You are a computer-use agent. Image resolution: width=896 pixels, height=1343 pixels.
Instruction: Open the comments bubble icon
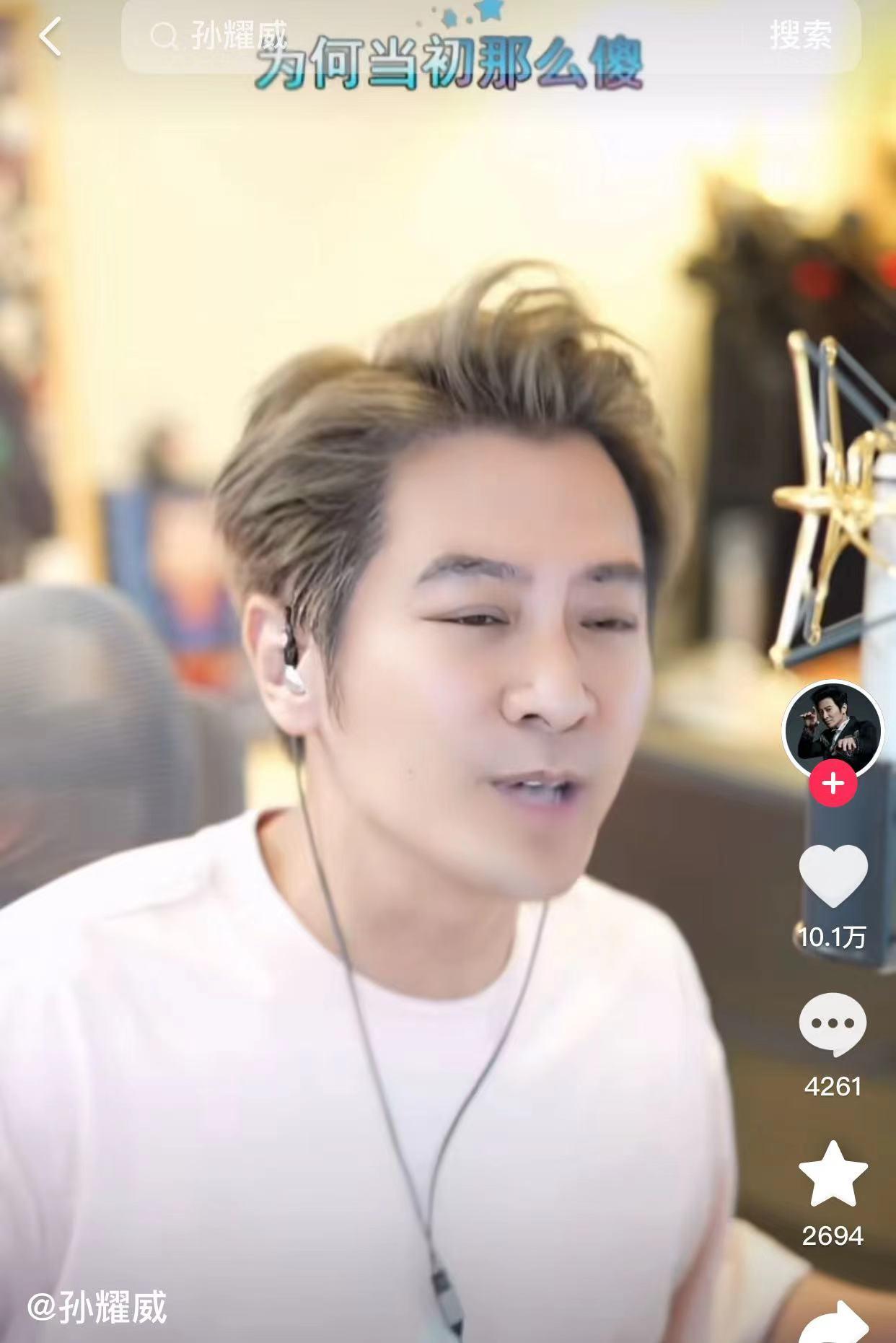click(x=833, y=1024)
